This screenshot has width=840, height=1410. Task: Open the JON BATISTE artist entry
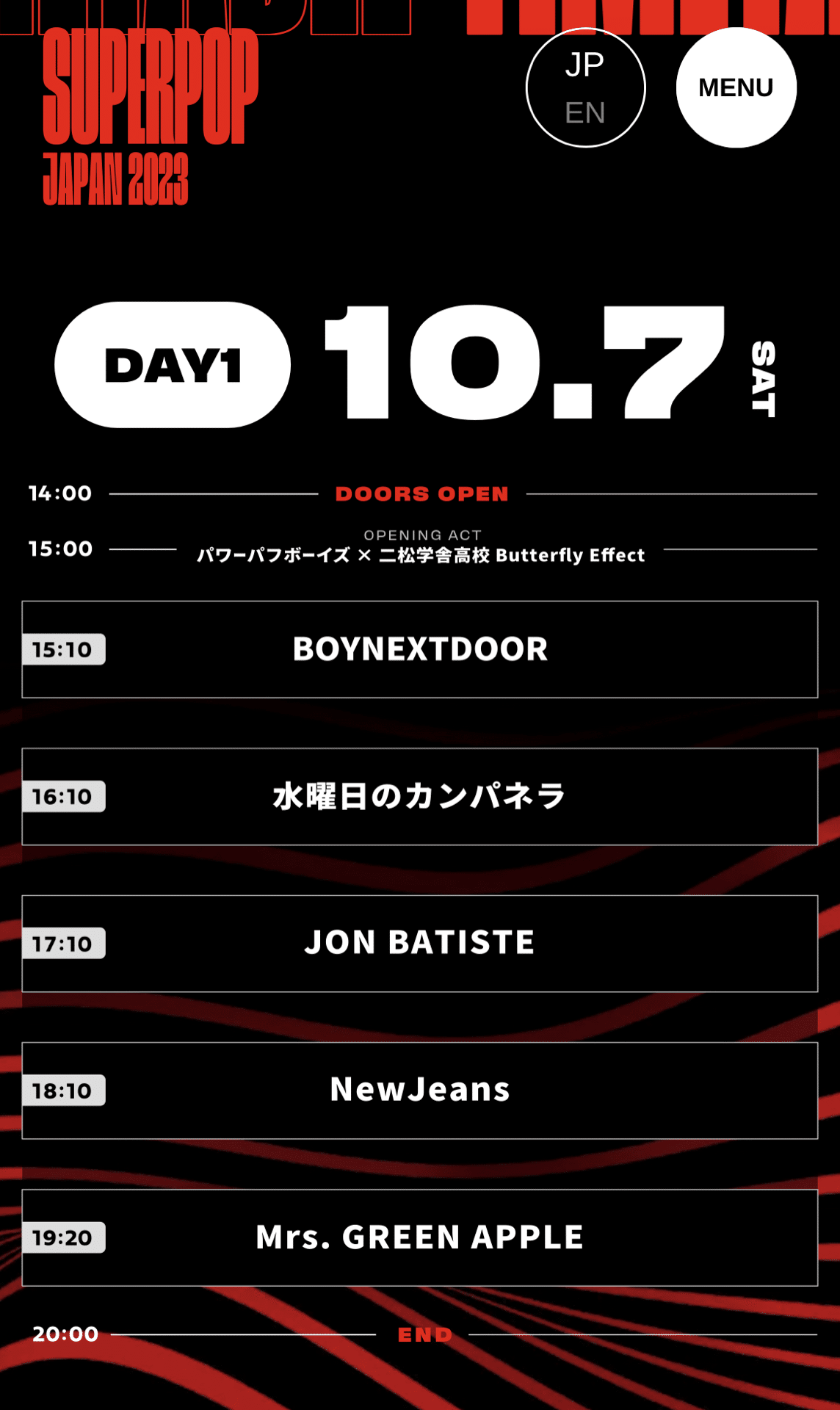pyautogui.click(x=420, y=942)
